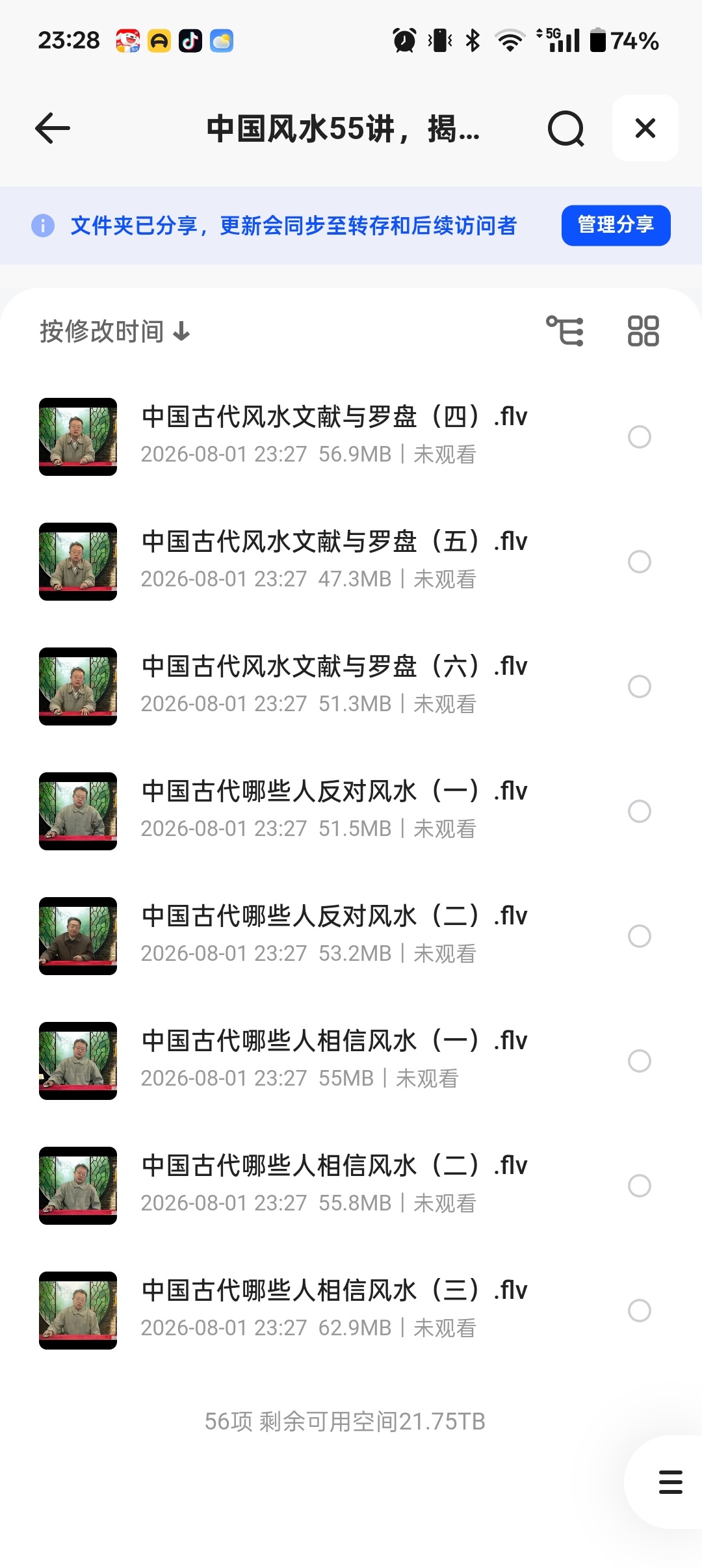
Task: Open 中国古代哪些人相信风水（一）.flv
Action: point(334,1041)
